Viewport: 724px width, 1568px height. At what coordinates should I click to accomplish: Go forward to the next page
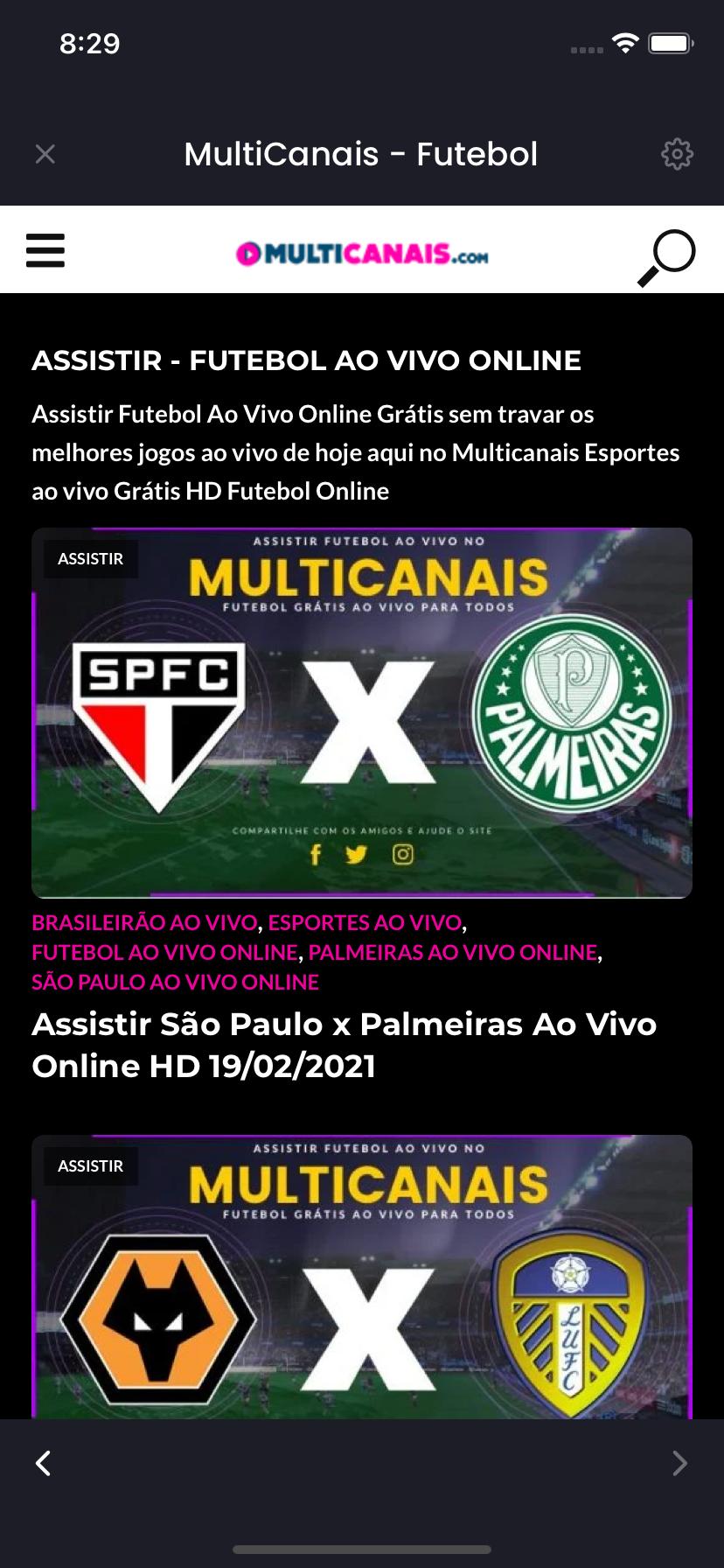tap(679, 1463)
